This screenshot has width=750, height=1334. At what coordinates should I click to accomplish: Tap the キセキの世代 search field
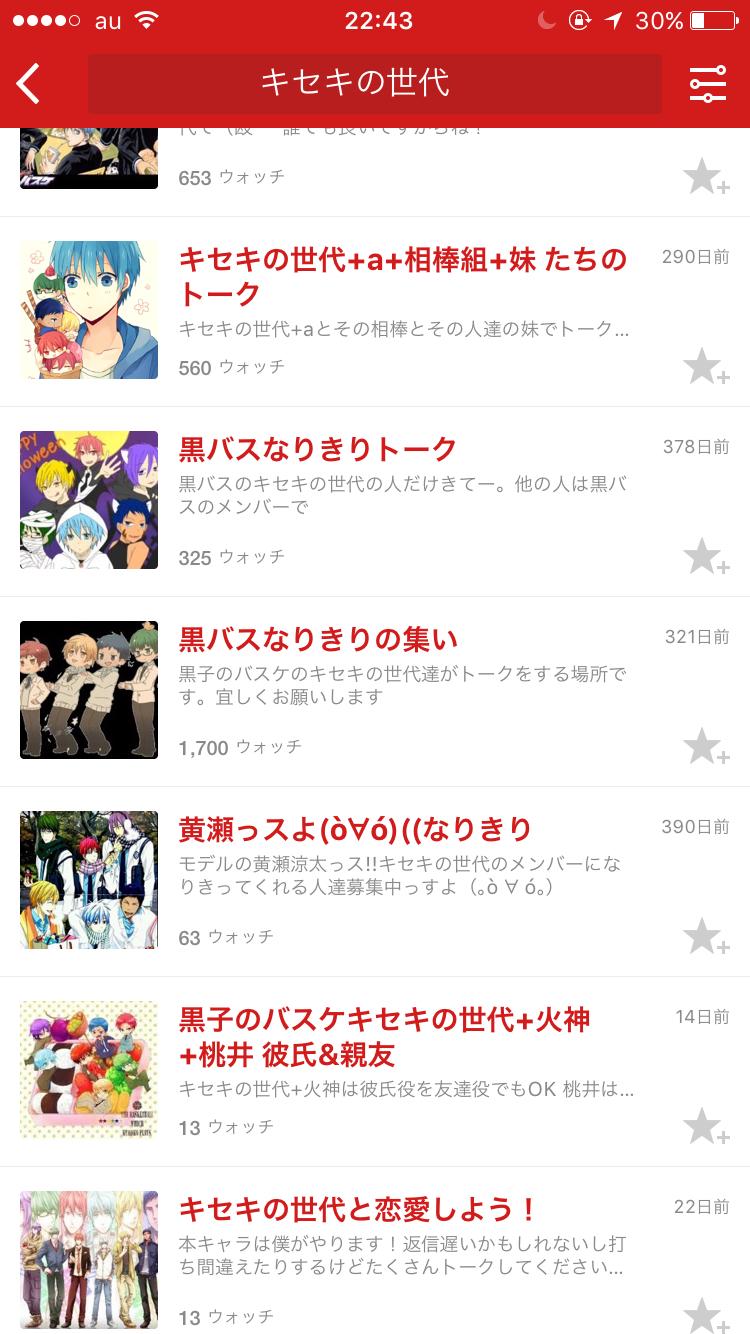[375, 84]
